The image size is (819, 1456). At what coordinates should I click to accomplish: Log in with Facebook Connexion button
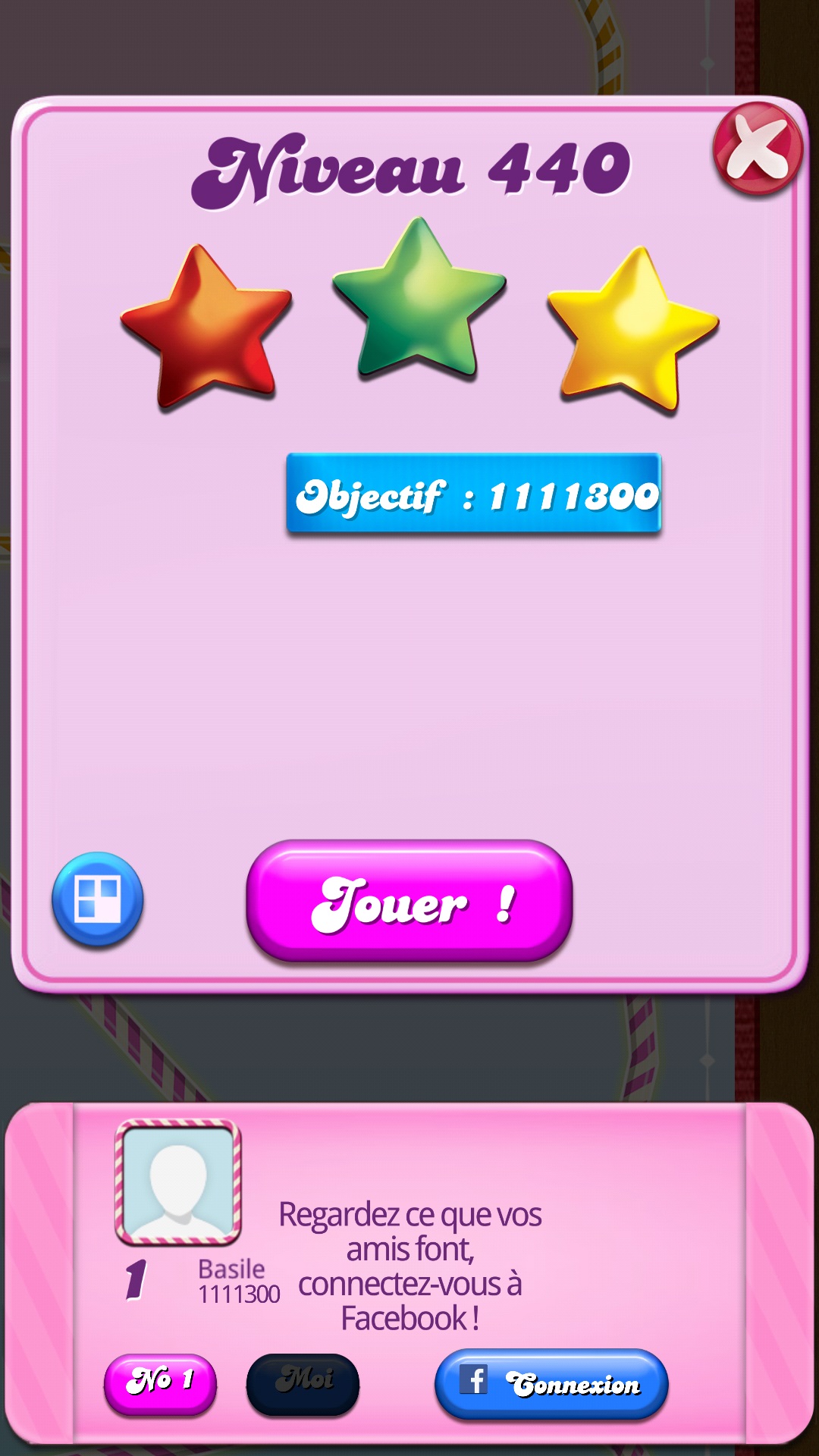click(551, 1383)
